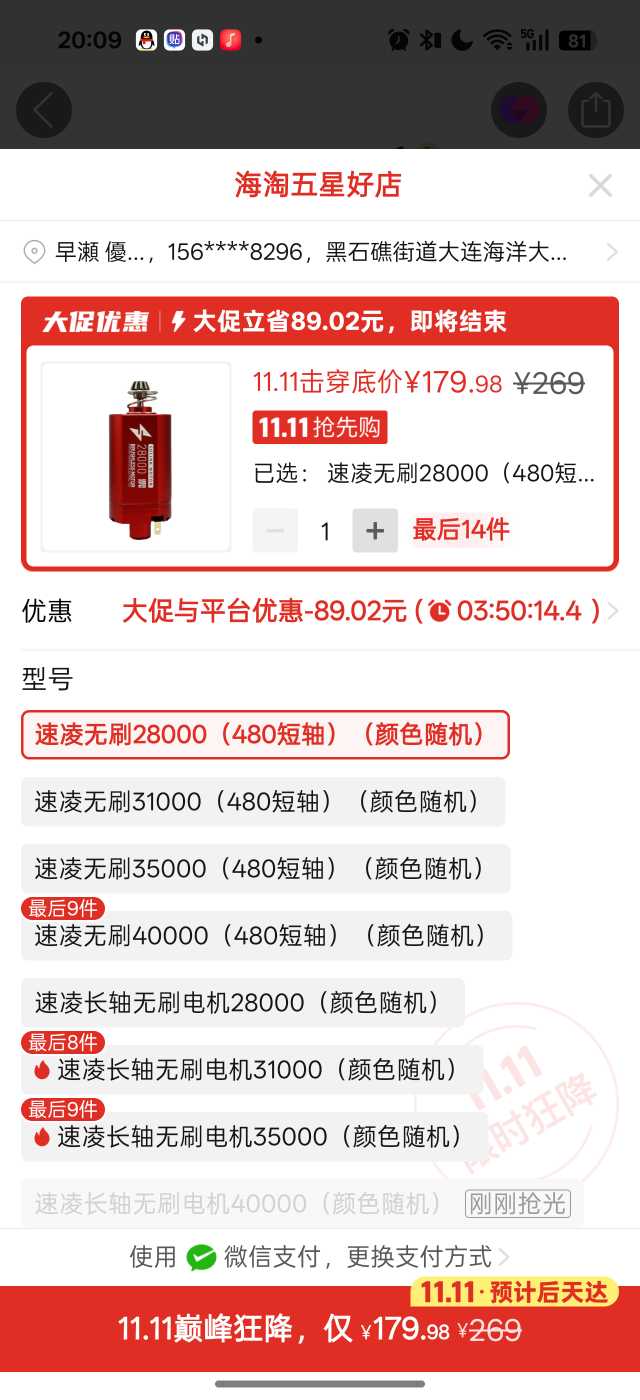Choose 速凌无刷31000（480短轴）model
The height and width of the screenshot is (1400, 640).
coord(263,802)
